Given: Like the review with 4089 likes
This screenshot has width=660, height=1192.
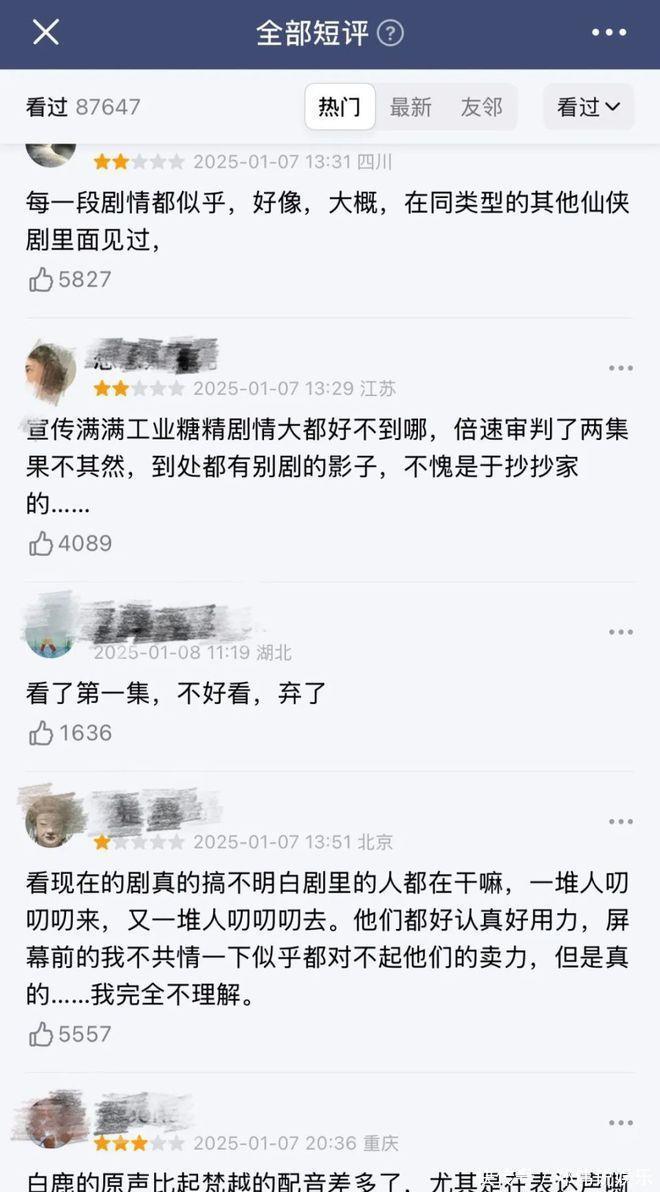Looking at the screenshot, I should pos(41,544).
